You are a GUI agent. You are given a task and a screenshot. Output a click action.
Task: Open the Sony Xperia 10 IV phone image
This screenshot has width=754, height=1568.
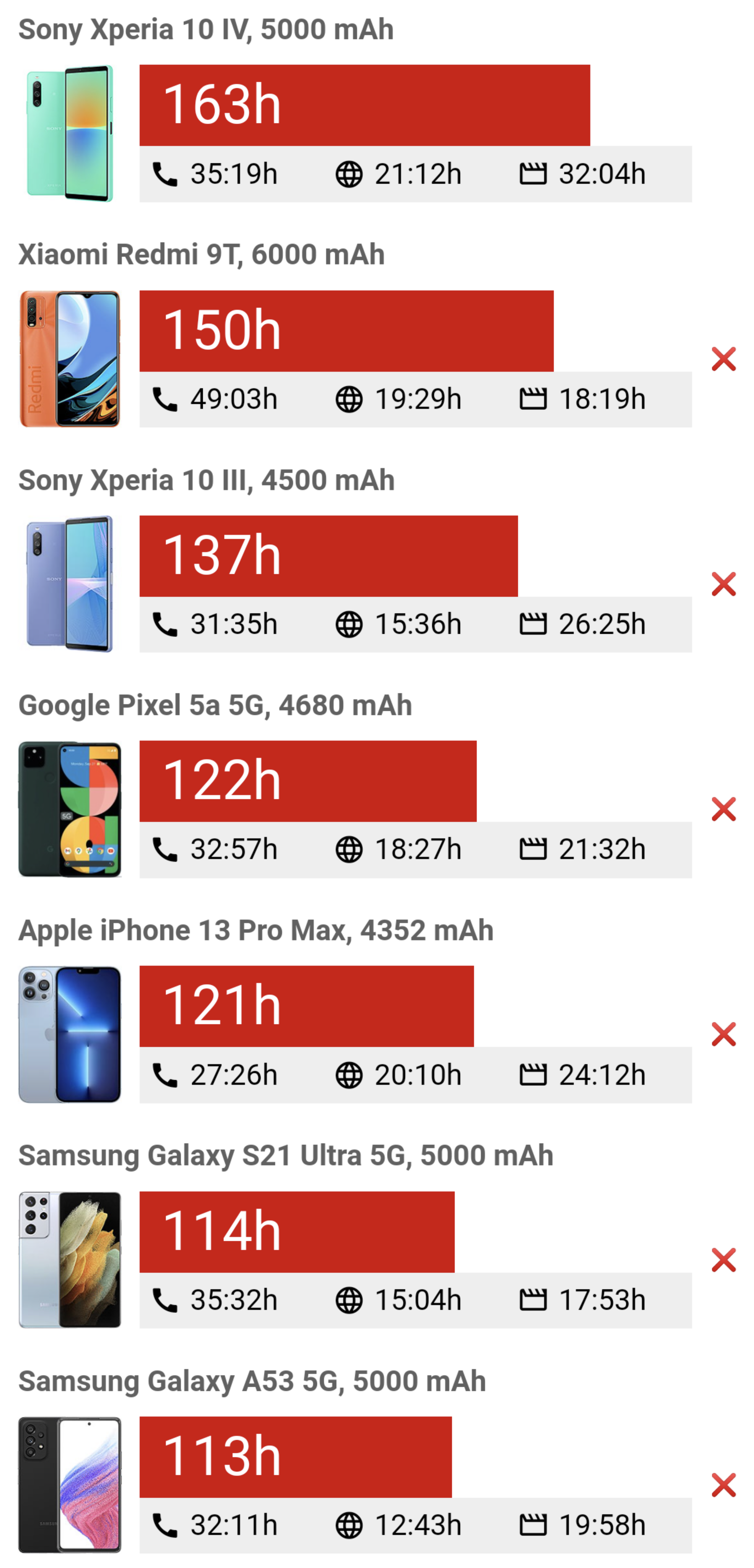click(x=70, y=133)
